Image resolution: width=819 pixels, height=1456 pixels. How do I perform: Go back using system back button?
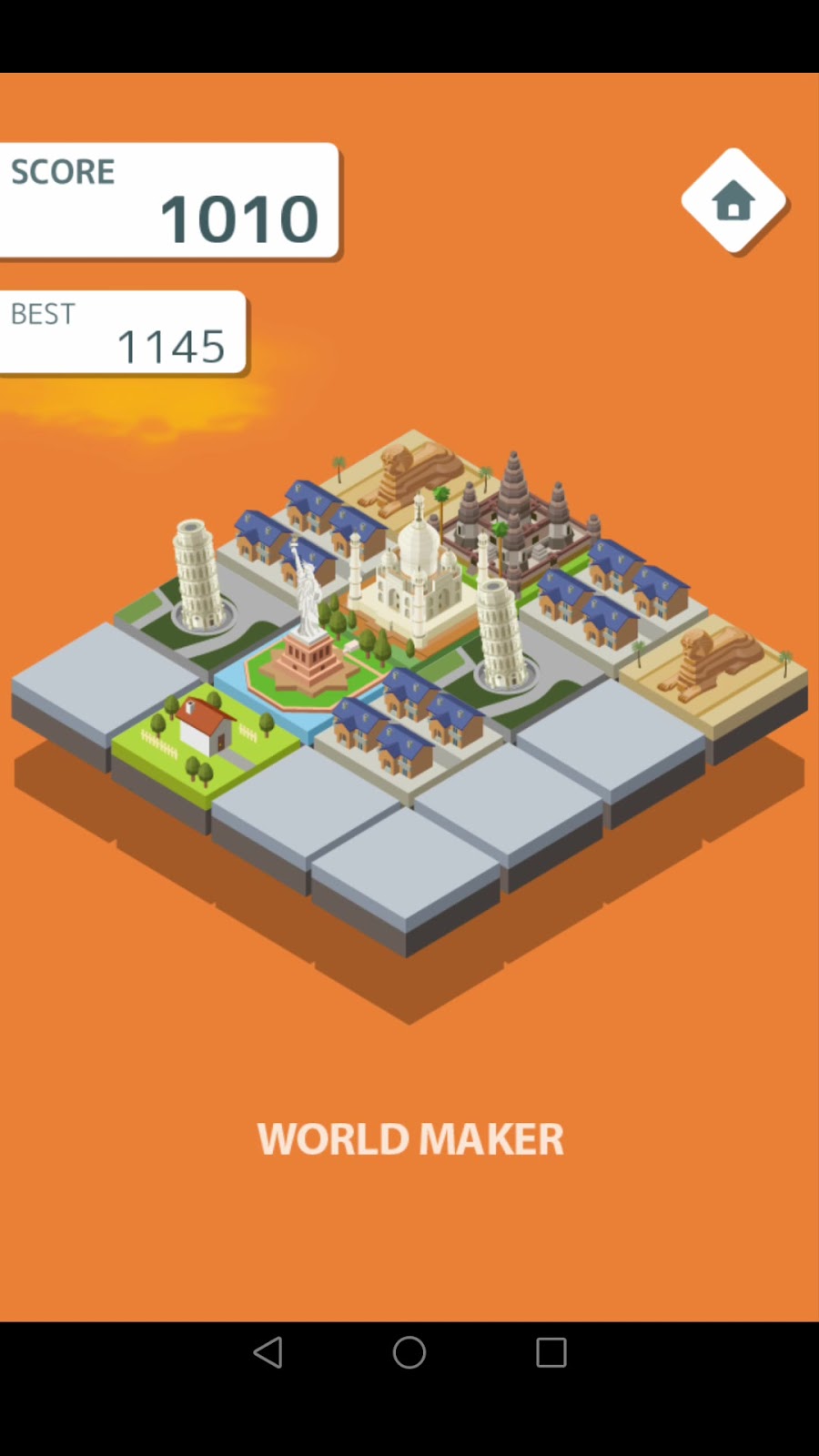(x=268, y=1352)
